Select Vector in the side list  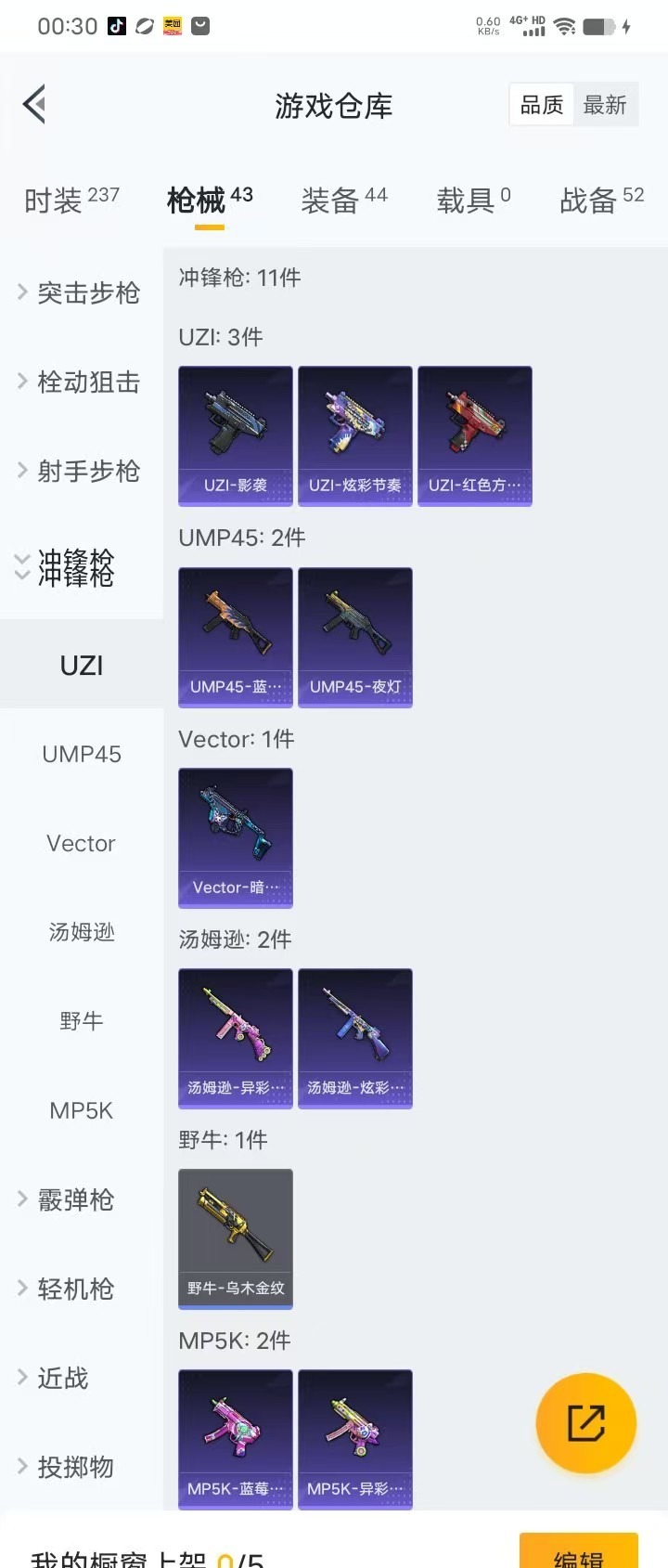[x=82, y=843]
